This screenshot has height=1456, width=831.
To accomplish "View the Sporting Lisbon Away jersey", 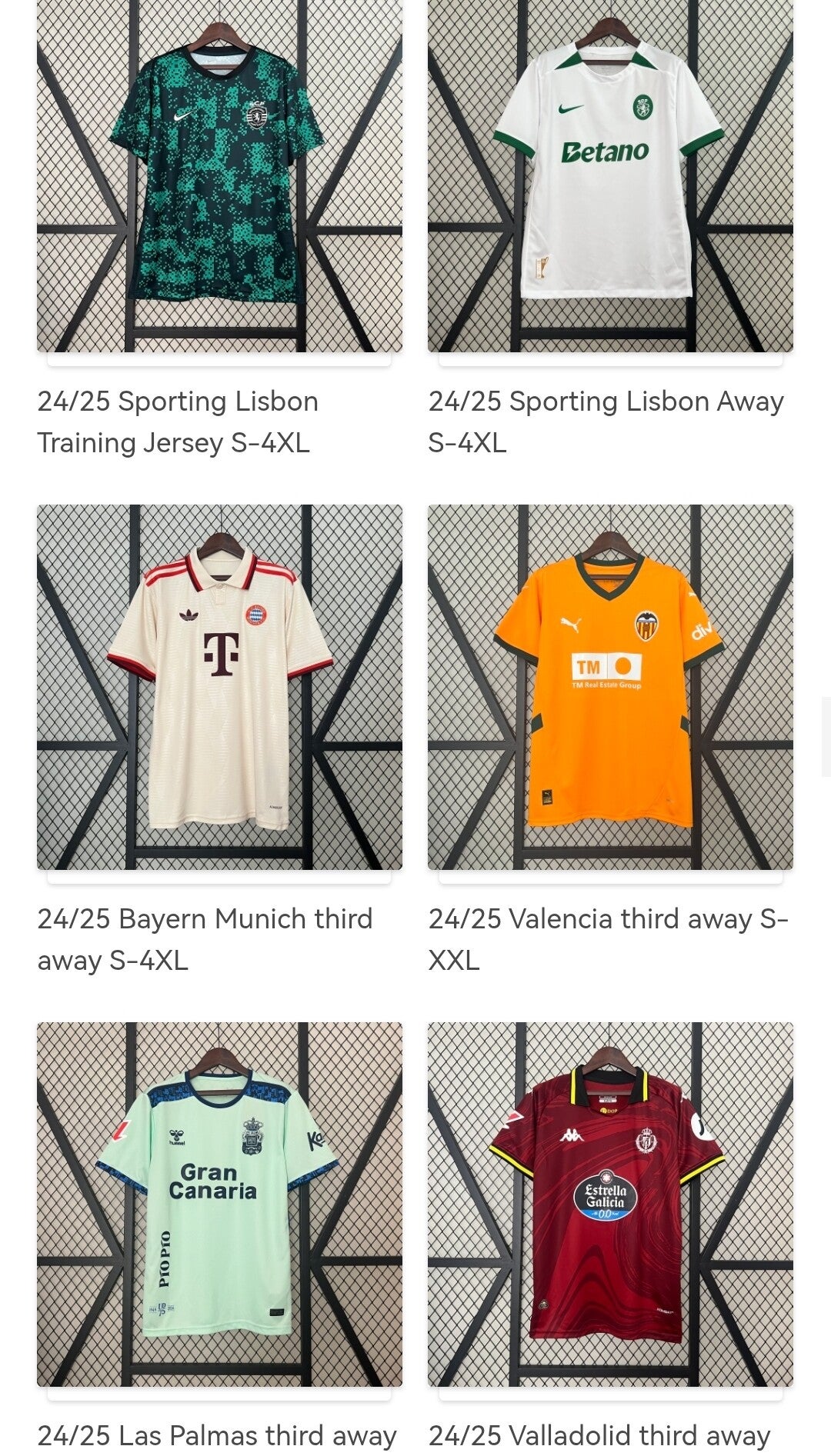I will point(610,177).
